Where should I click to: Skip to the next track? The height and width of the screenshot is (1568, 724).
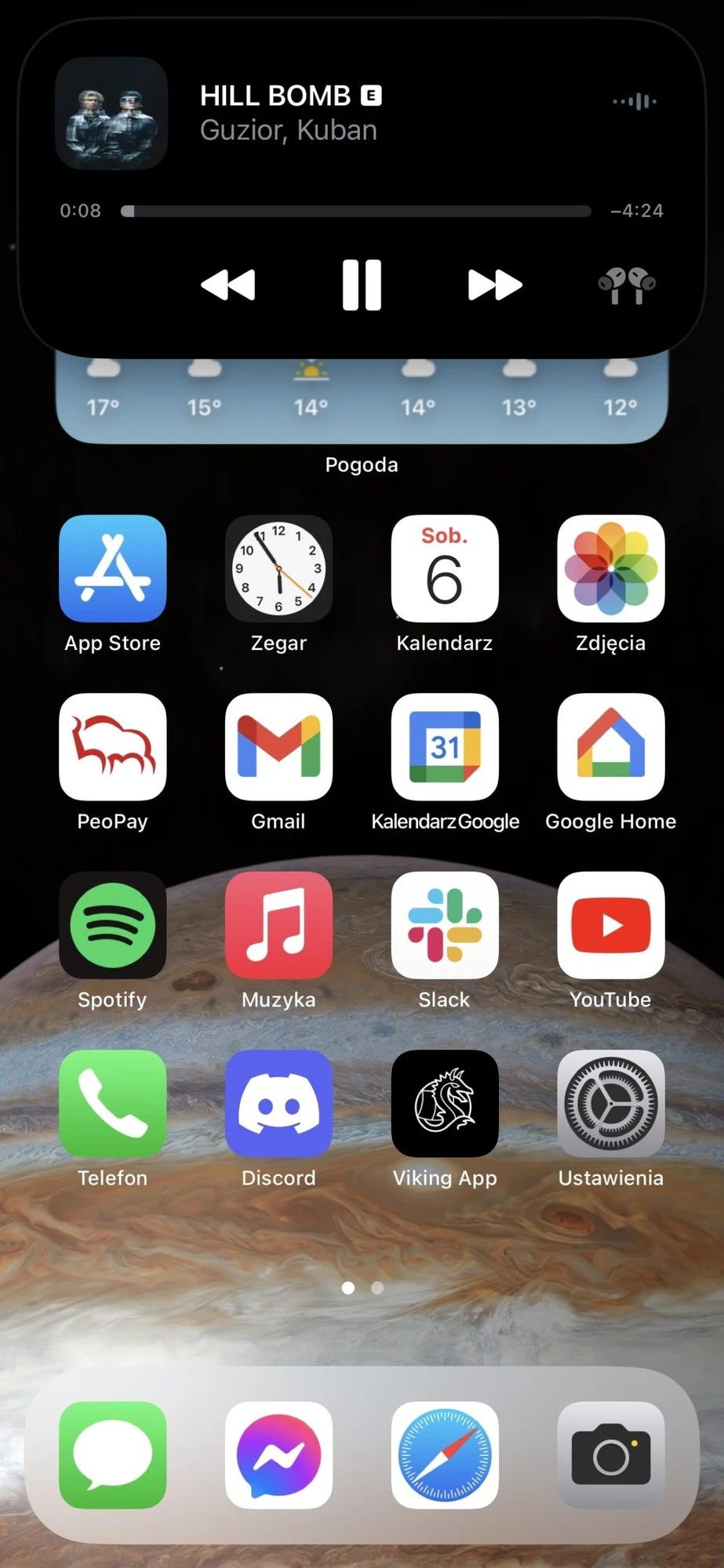494,285
